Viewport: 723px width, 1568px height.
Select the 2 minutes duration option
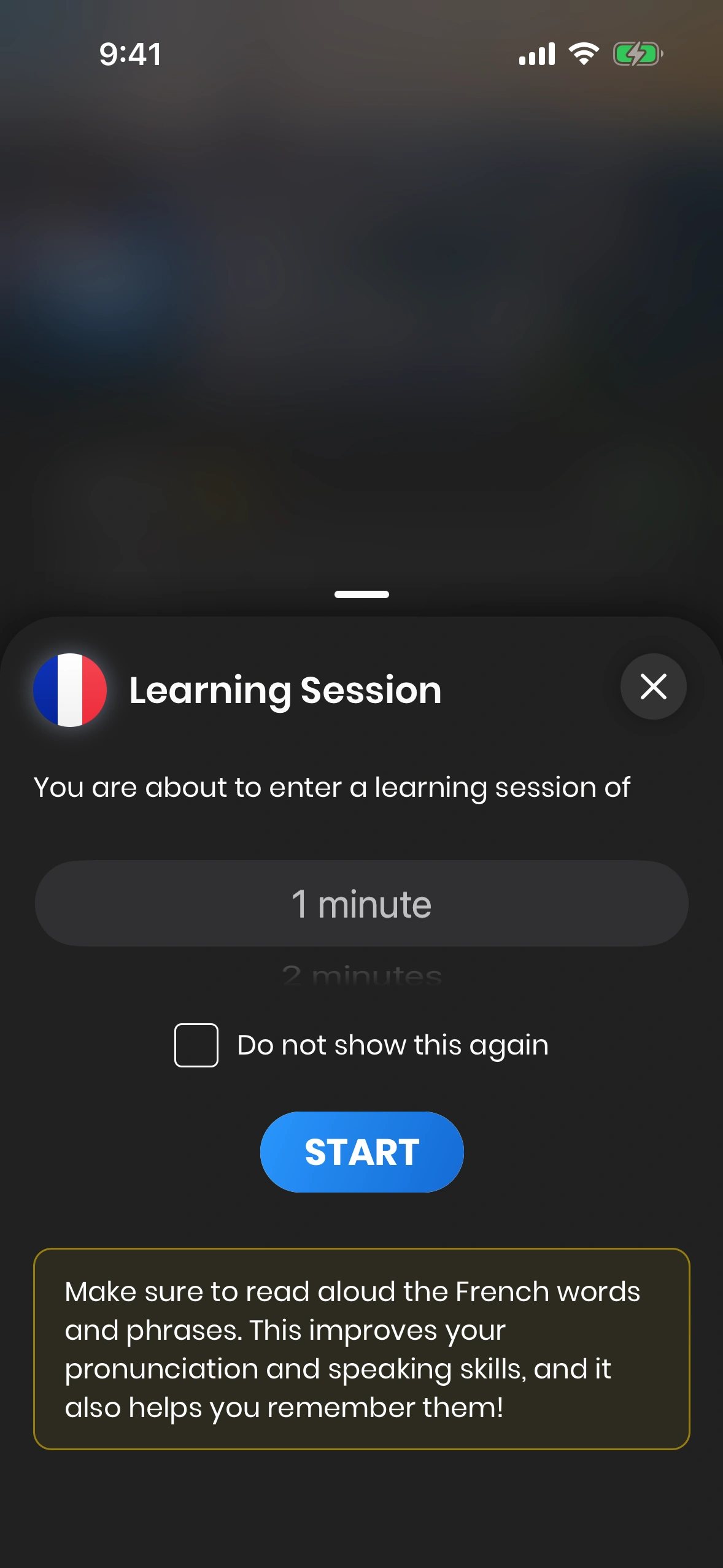coord(361,975)
